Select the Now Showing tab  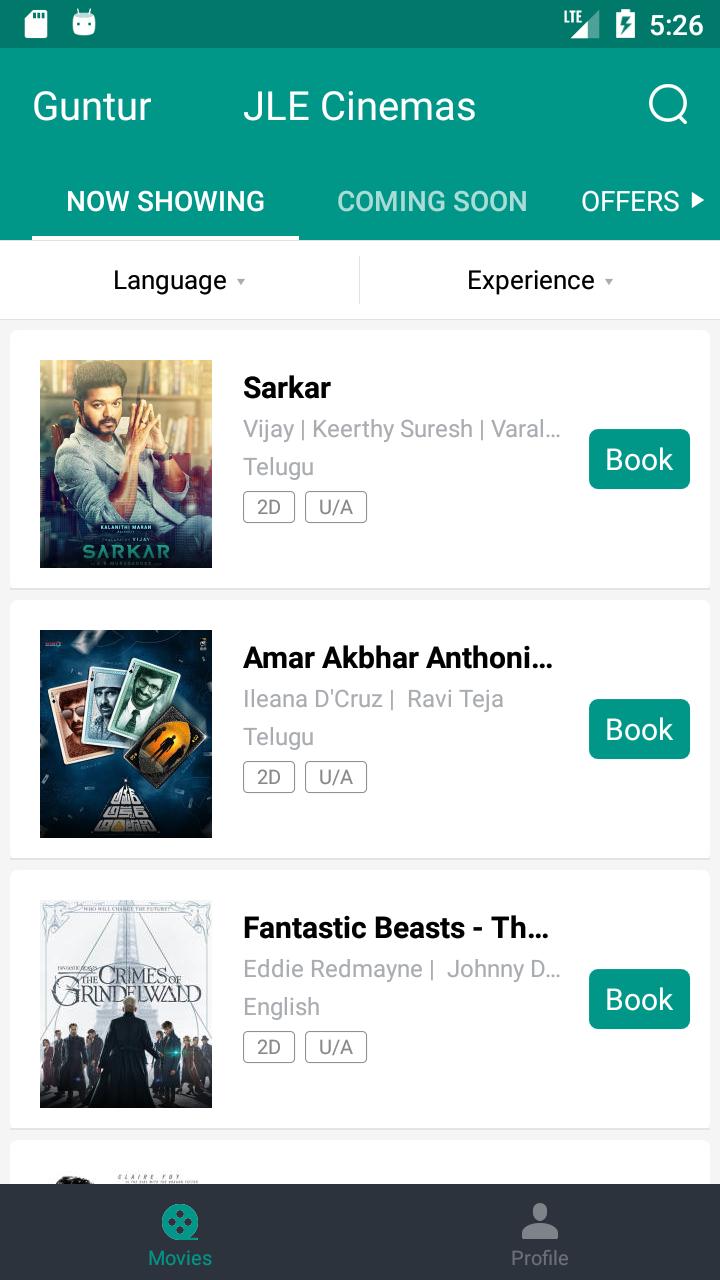pos(166,201)
